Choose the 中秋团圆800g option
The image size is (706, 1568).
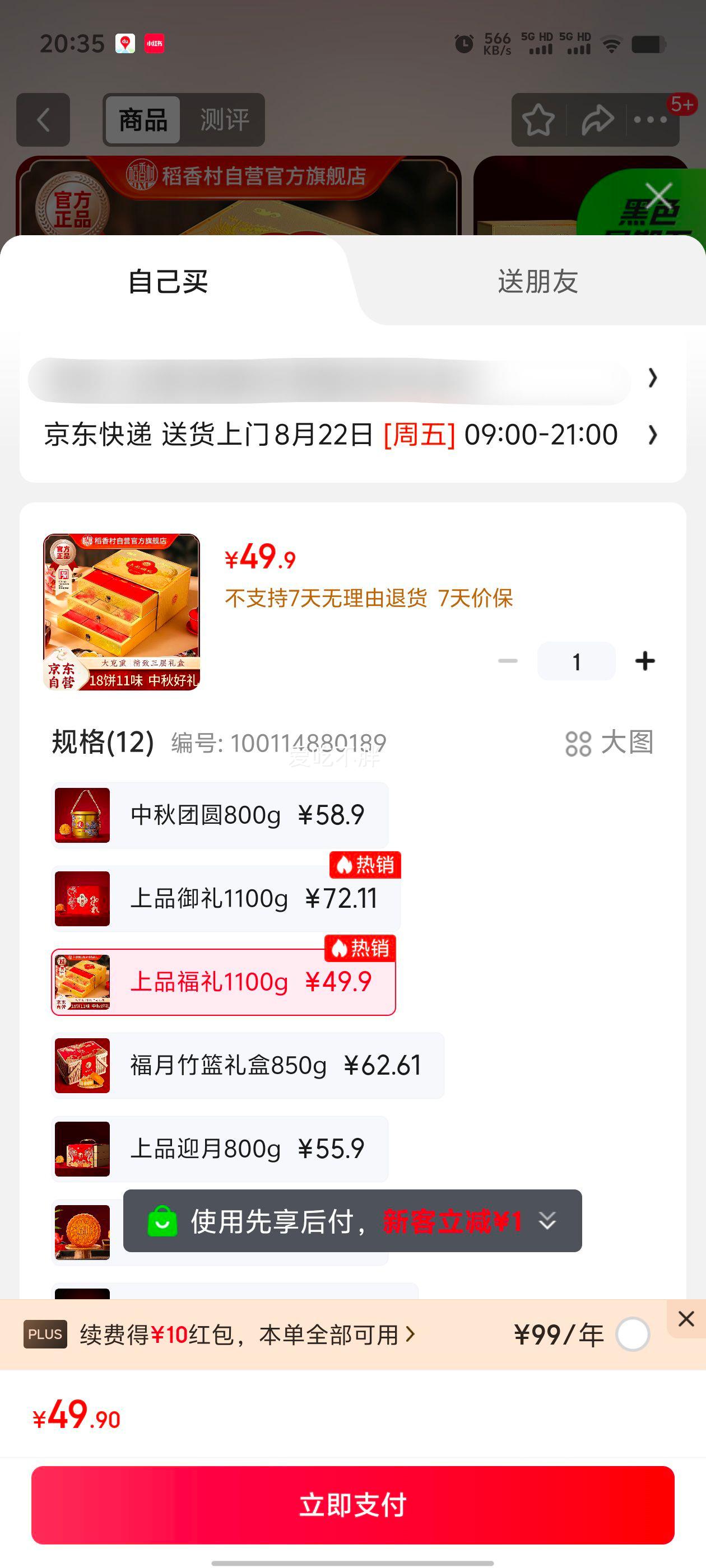pyautogui.click(x=220, y=815)
